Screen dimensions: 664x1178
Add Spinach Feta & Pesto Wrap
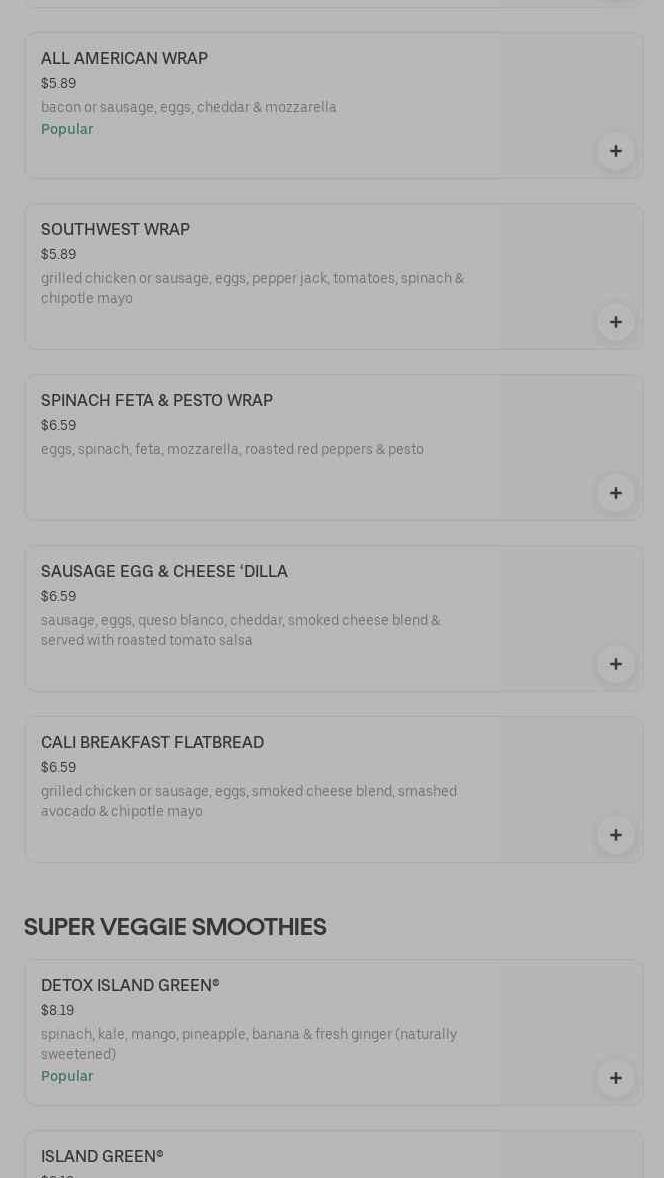coord(615,493)
